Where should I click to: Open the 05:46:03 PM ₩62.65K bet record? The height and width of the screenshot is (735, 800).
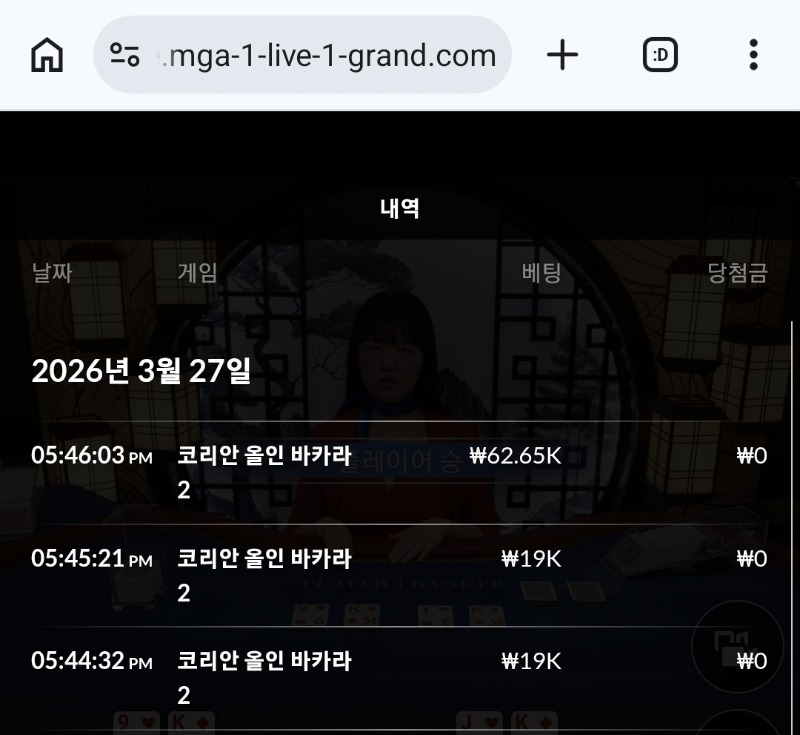pyautogui.click(x=398, y=472)
